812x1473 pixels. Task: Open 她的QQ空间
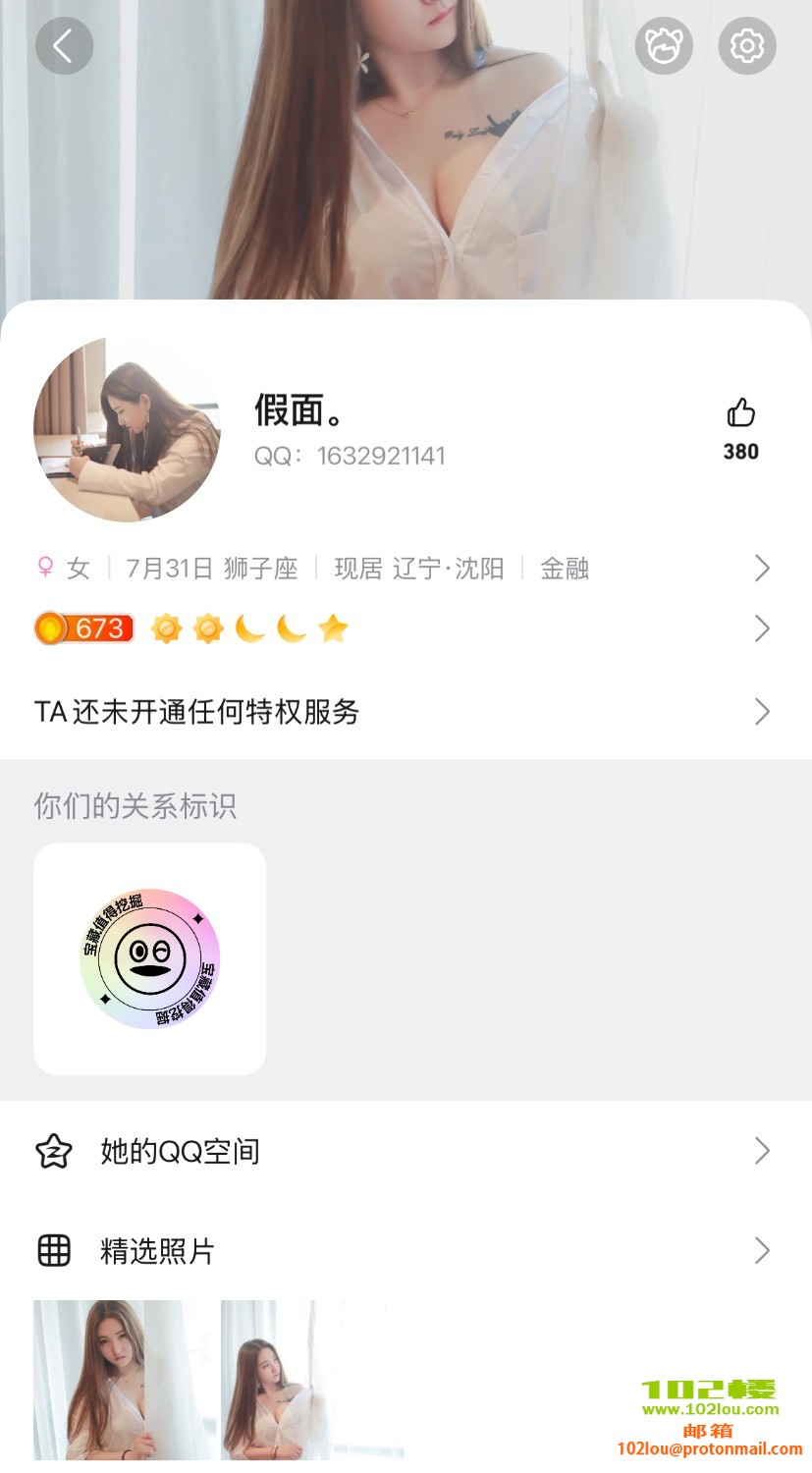[403, 1151]
